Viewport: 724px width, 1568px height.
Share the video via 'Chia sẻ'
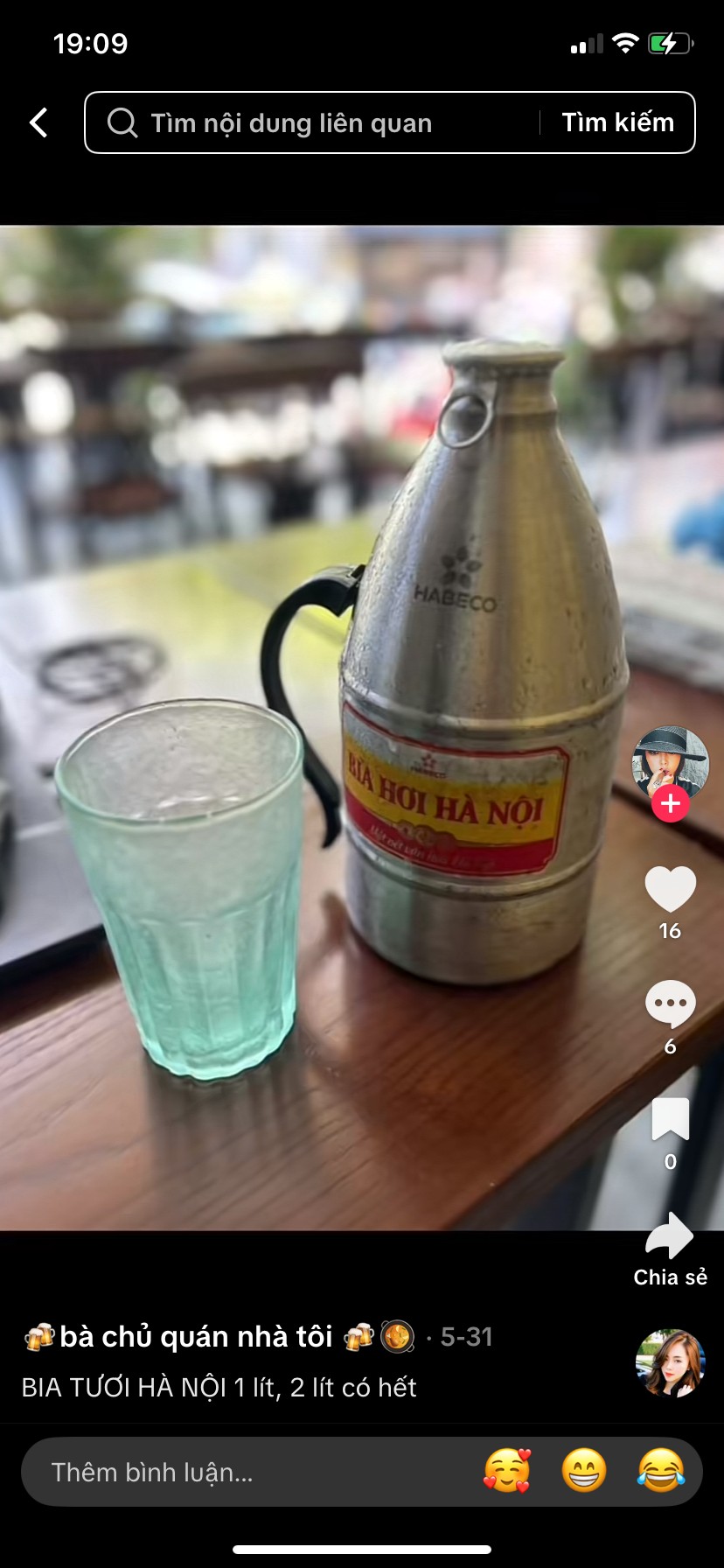[x=670, y=1249]
